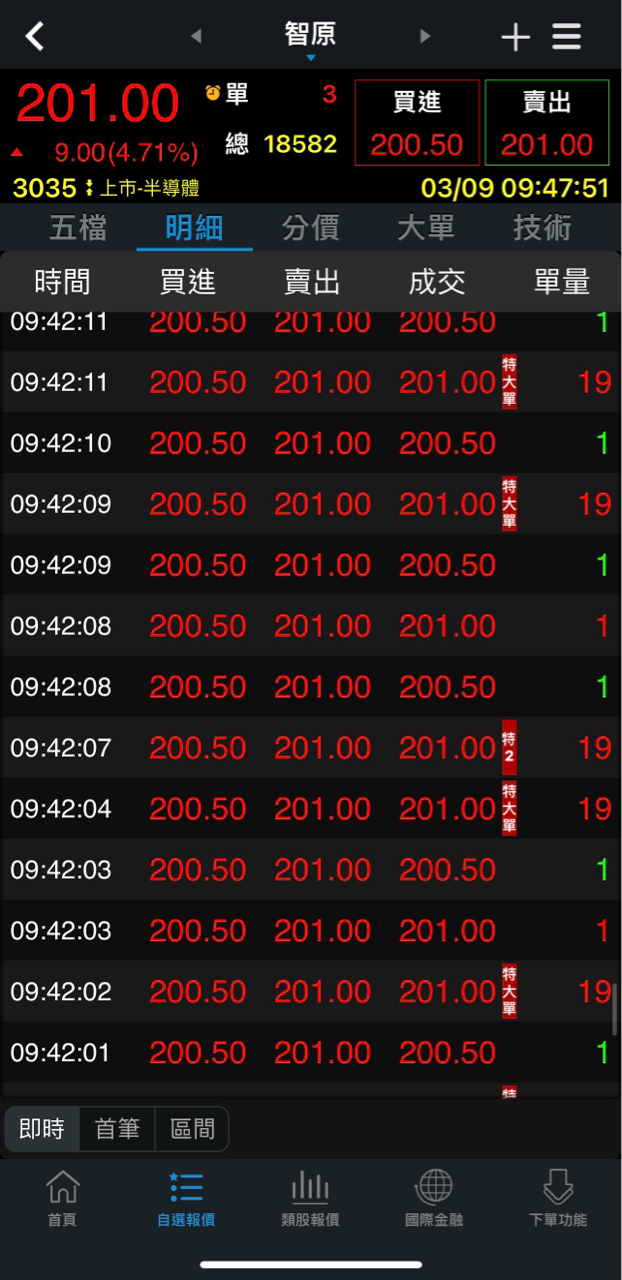Switch to the 五檔 tab
622x1280 pixels.
point(78,228)
